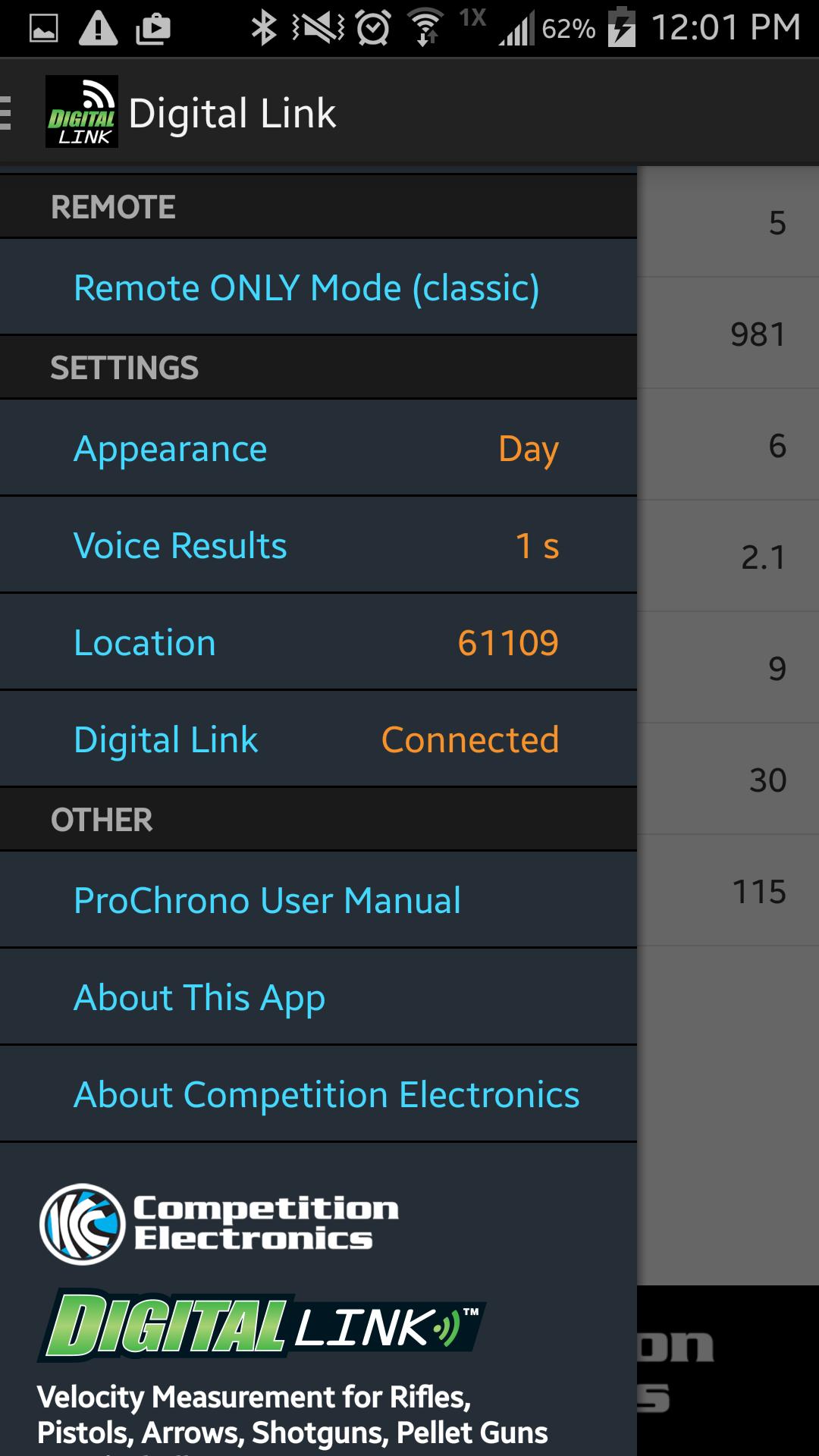Open the ProChrono User Manual
The image size is (819, 1456).
click(318, 900)
